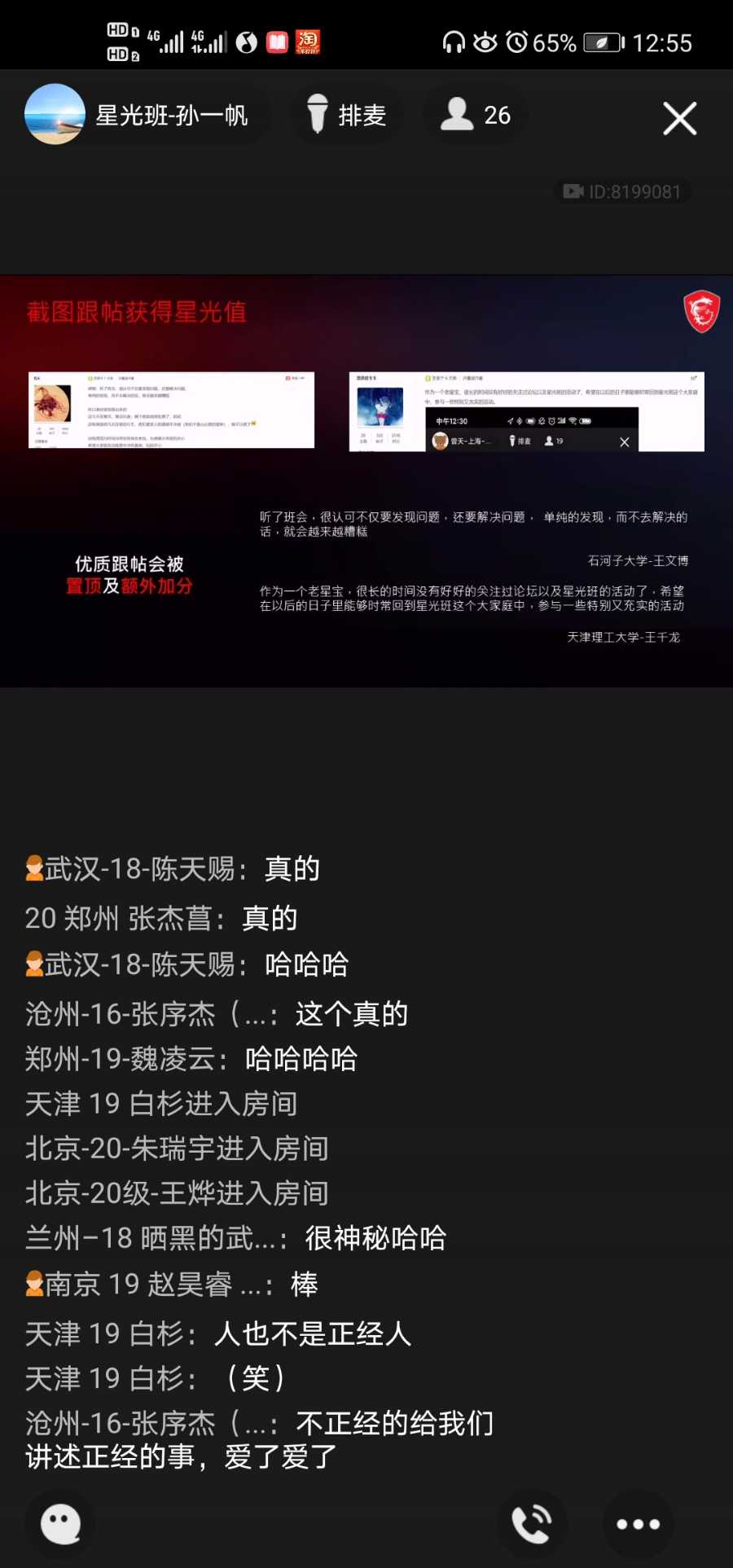Close the live room
The height and width of the screenshot is (1568, 733).
[679, 119]
